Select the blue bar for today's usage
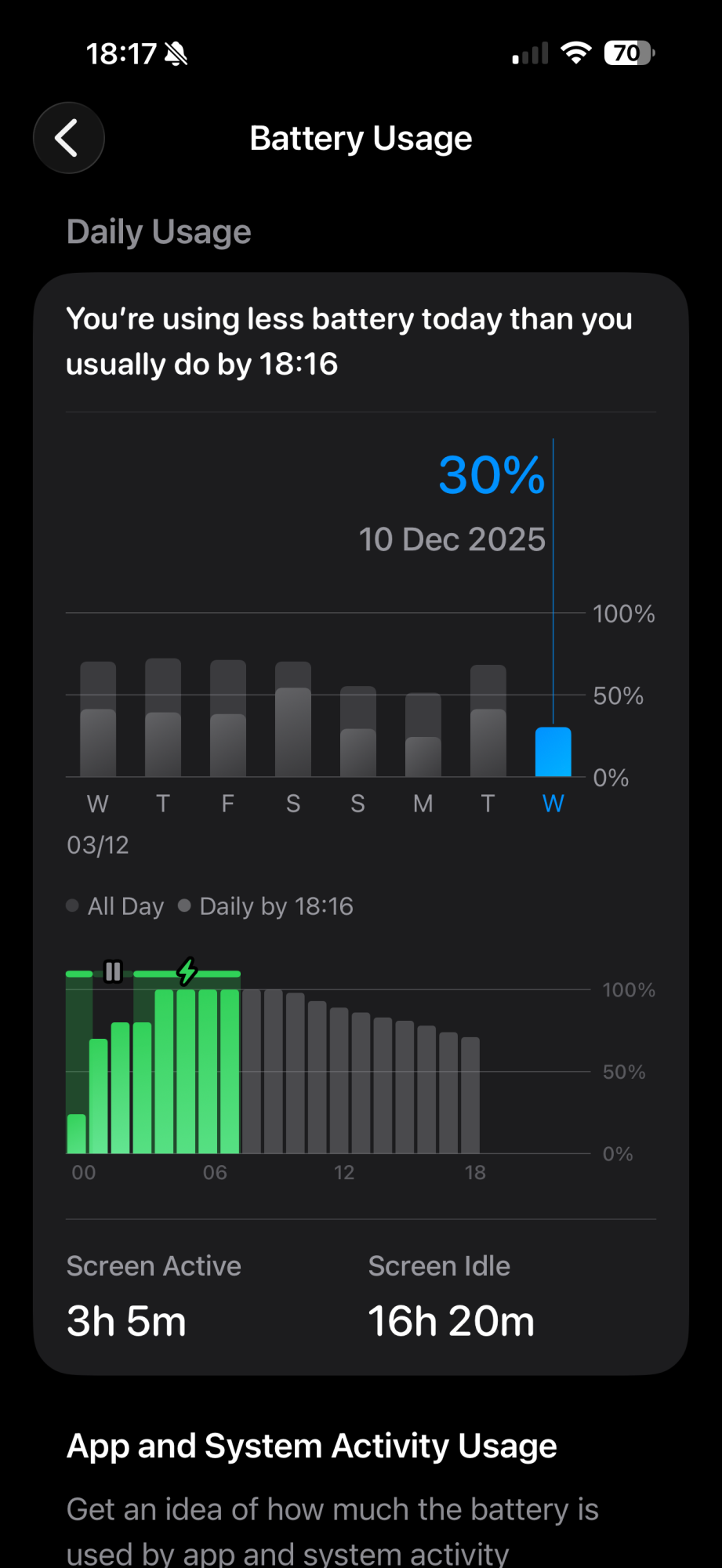This screenshot has height=1568, width=722. click(553, 752)
